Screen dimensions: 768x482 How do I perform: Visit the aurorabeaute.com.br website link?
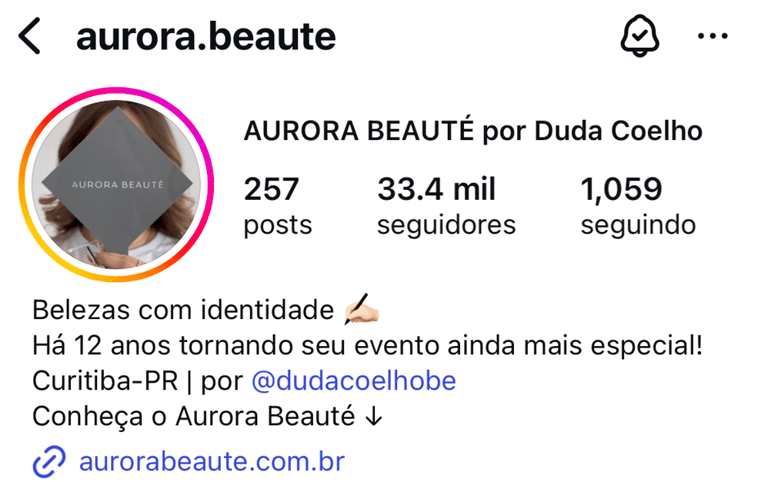tap(211, 461)
